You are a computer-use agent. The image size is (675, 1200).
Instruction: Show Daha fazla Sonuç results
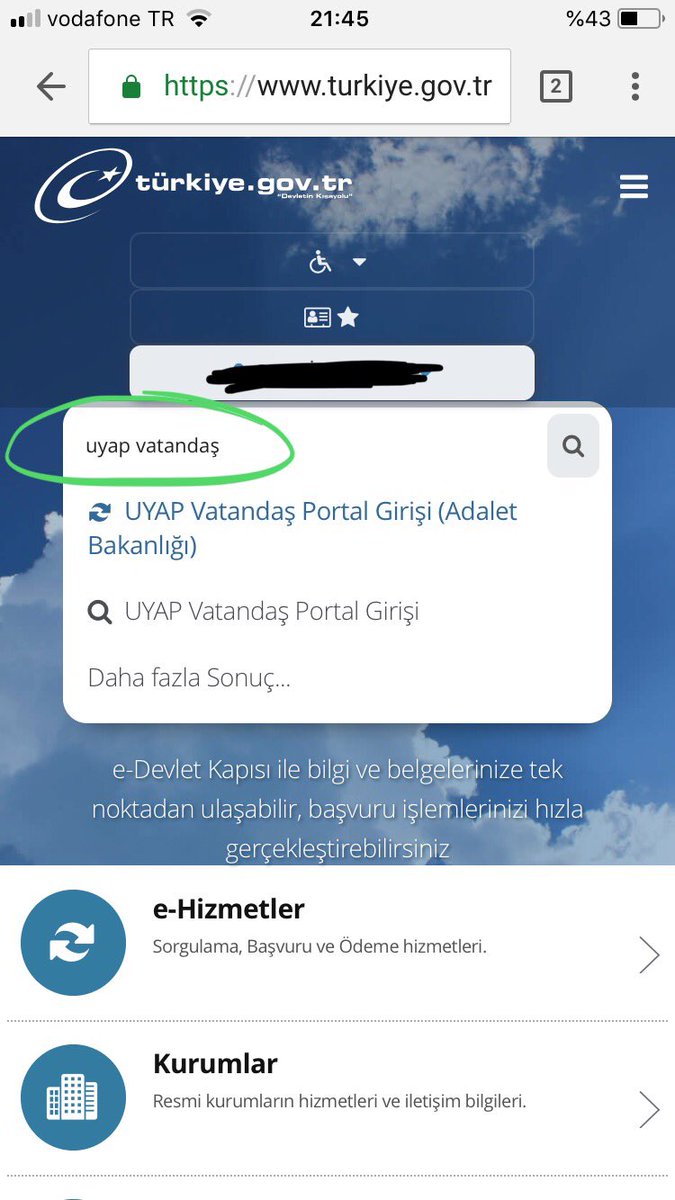189,677
